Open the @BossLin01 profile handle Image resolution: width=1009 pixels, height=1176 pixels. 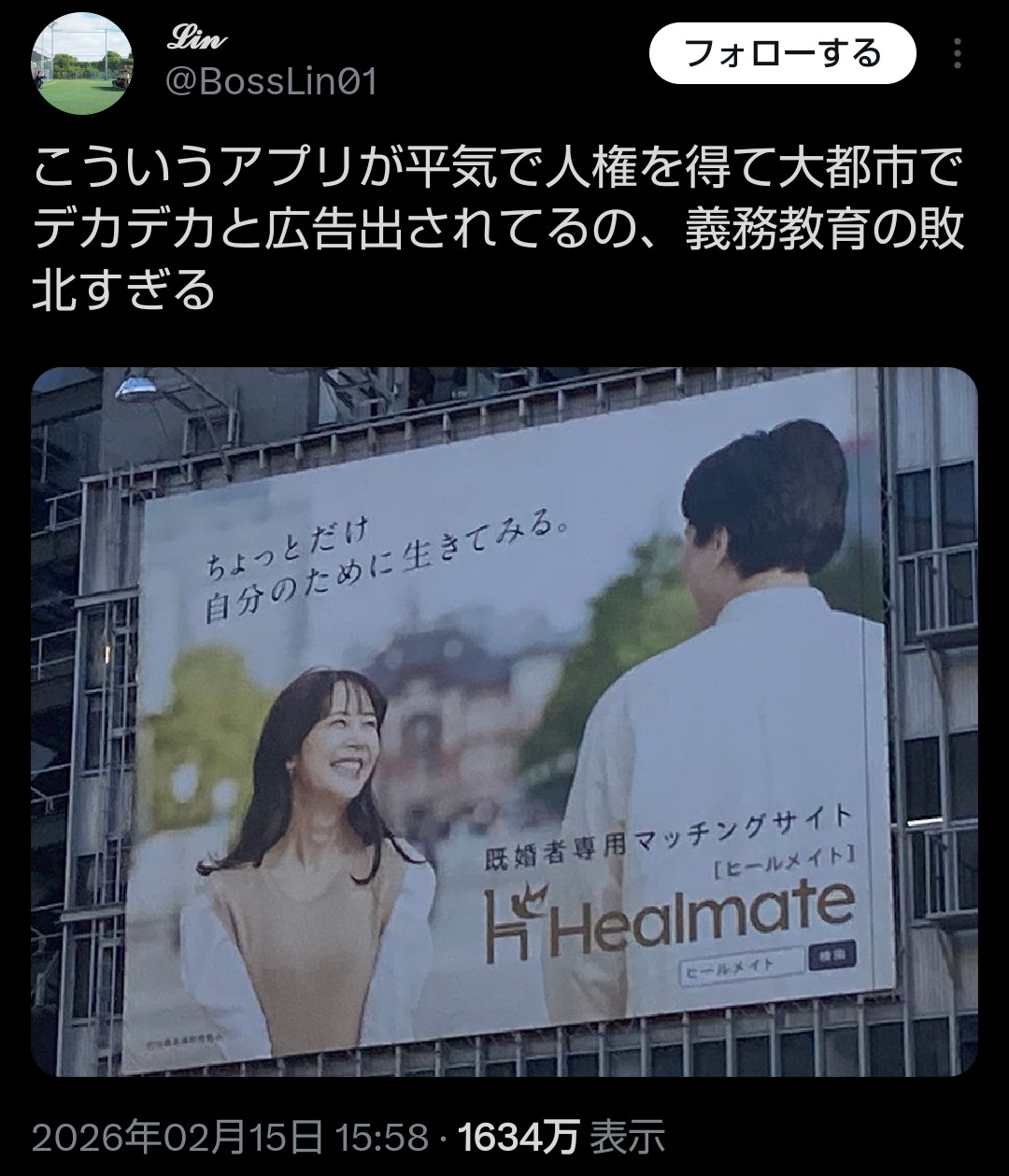pos(270,82)
